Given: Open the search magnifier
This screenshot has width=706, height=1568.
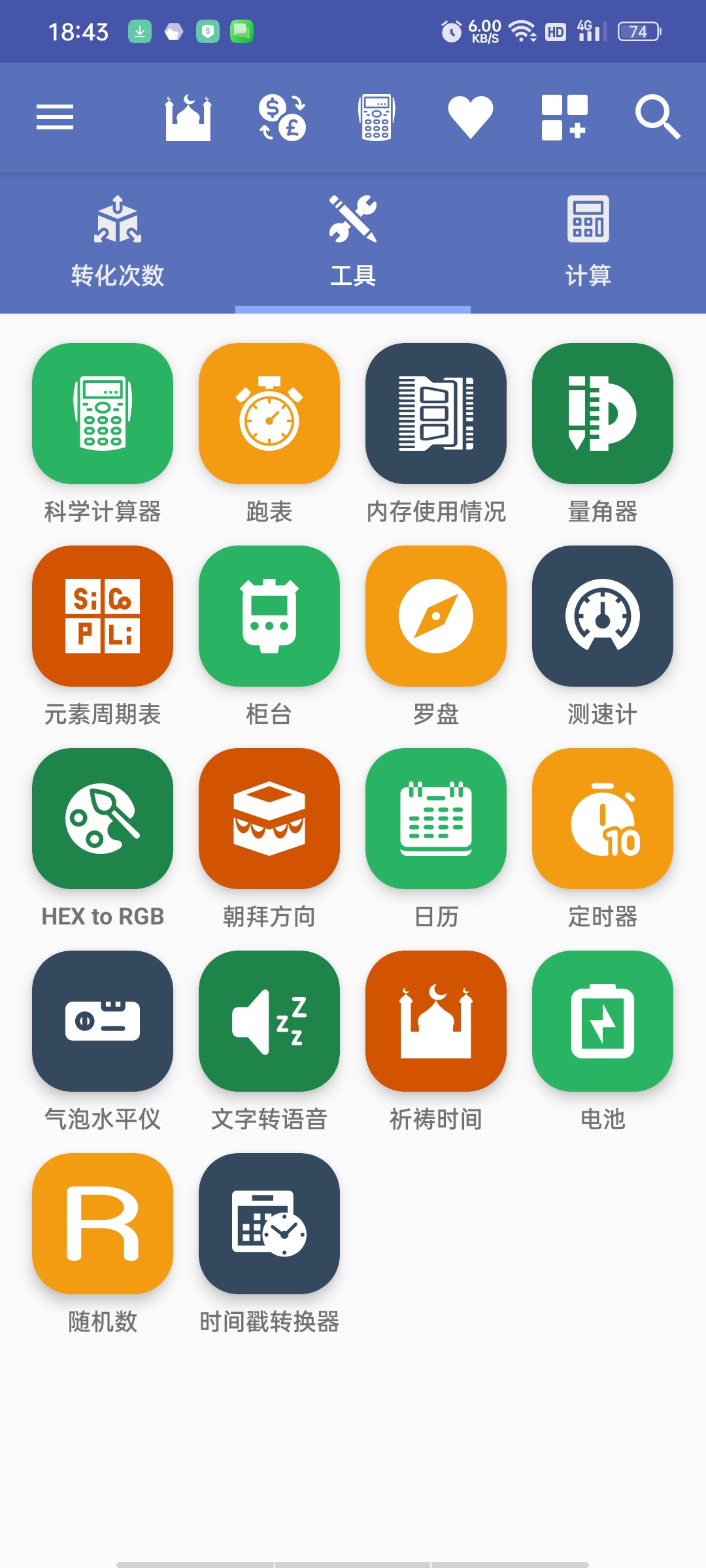Looking at the screenshot, I should (658, 118).
